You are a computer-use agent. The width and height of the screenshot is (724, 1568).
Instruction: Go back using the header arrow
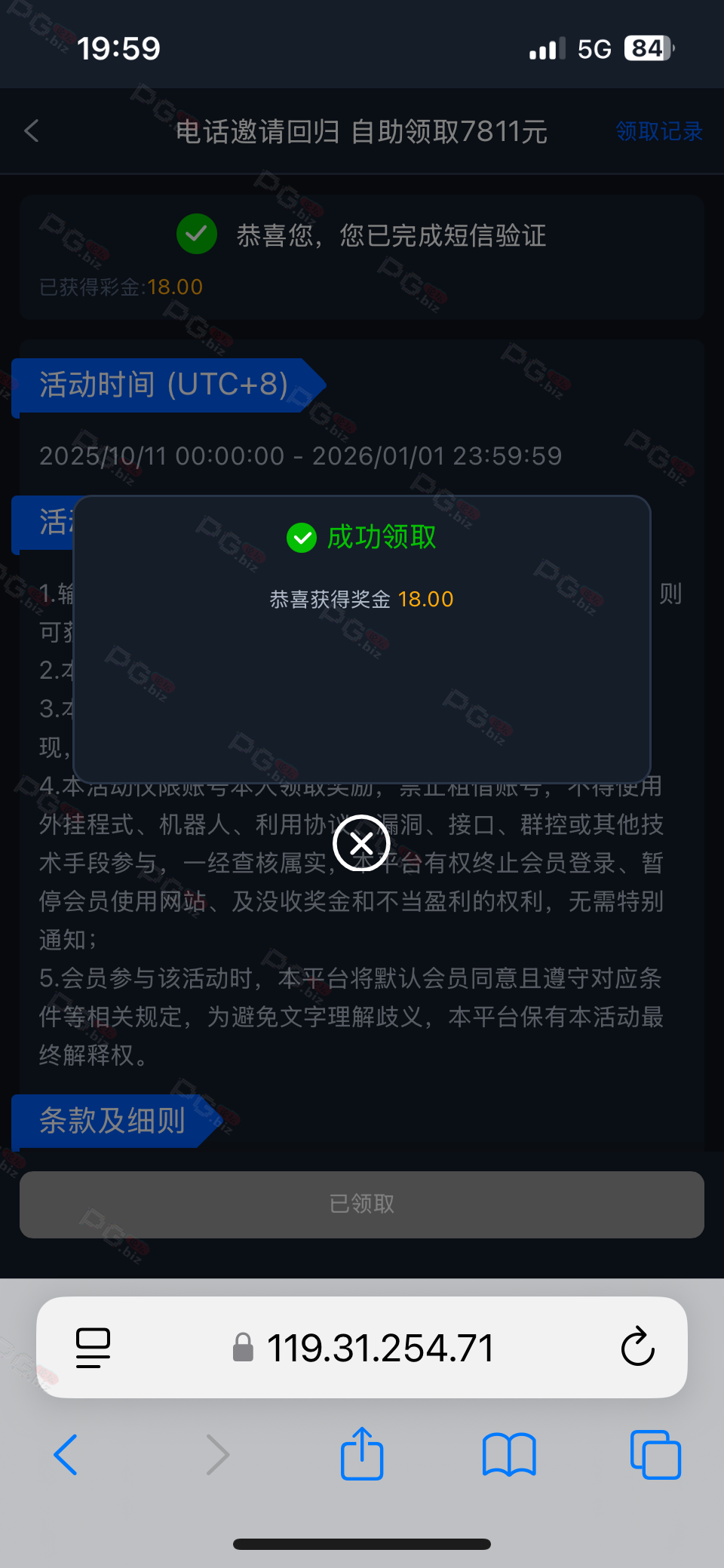coord(32,131)
